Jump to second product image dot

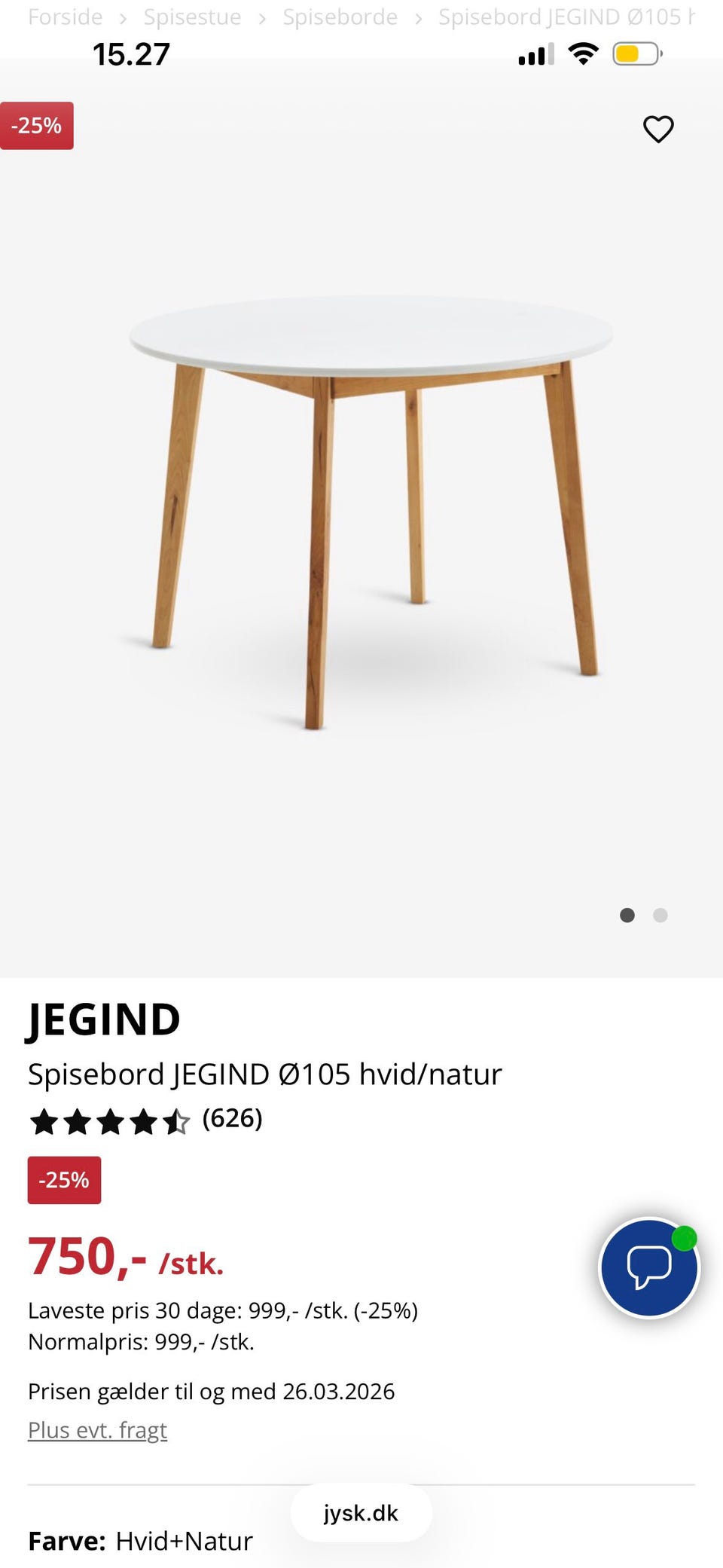coord(660,915)
